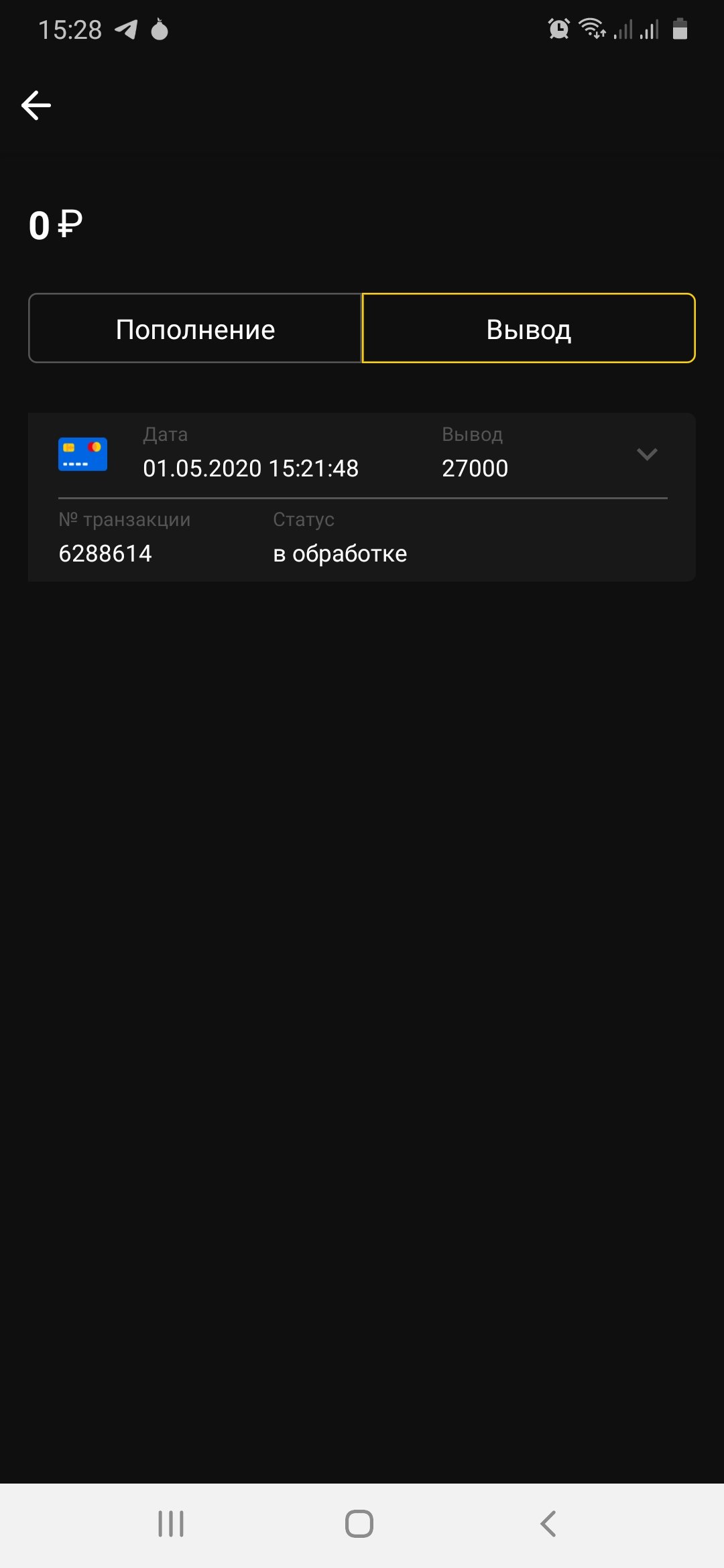Switch to the Пополнение tab
724x1568 pixels.
click(x=195, y=328)
